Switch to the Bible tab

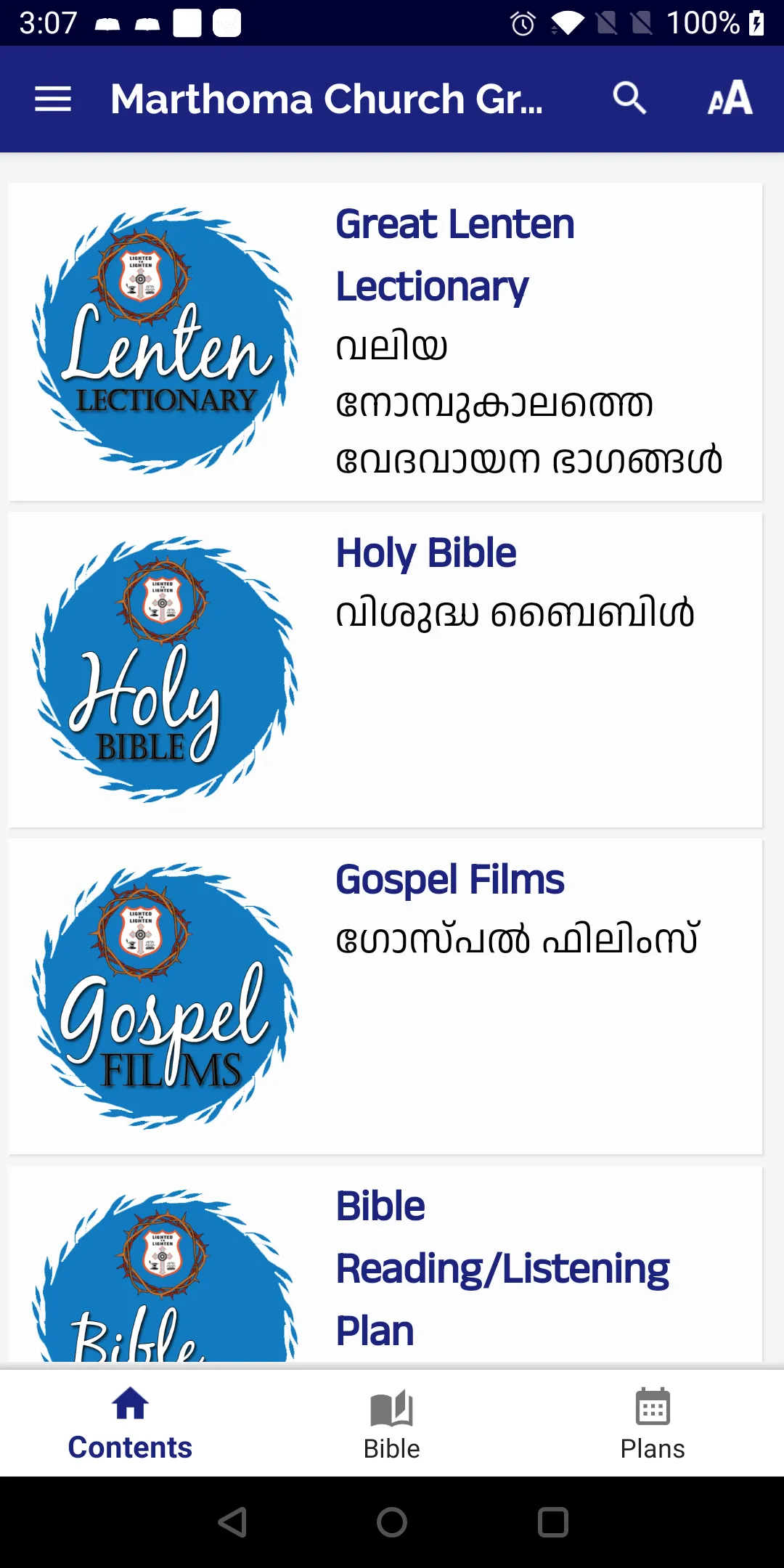click(392, 1423)
